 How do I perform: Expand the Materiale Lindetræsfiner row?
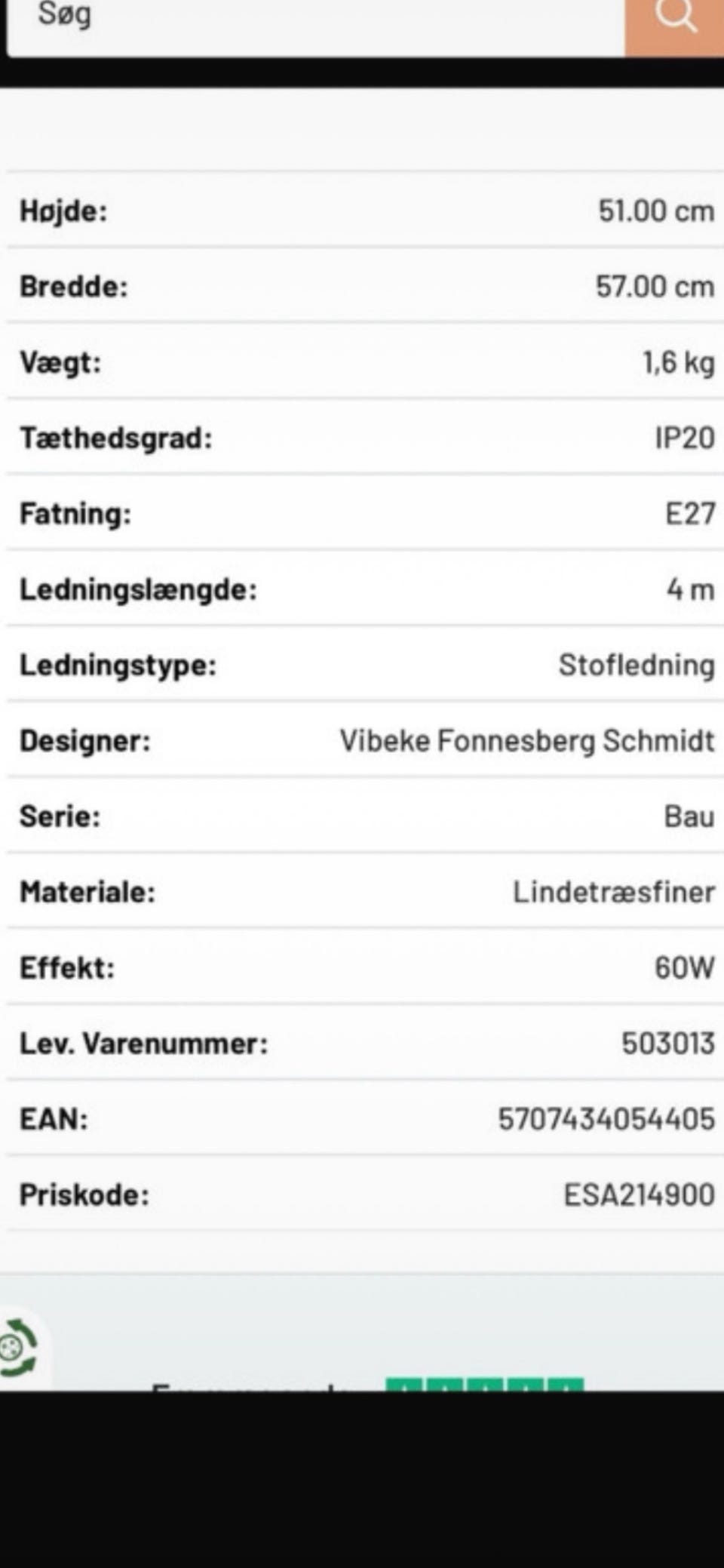(362, 892)
